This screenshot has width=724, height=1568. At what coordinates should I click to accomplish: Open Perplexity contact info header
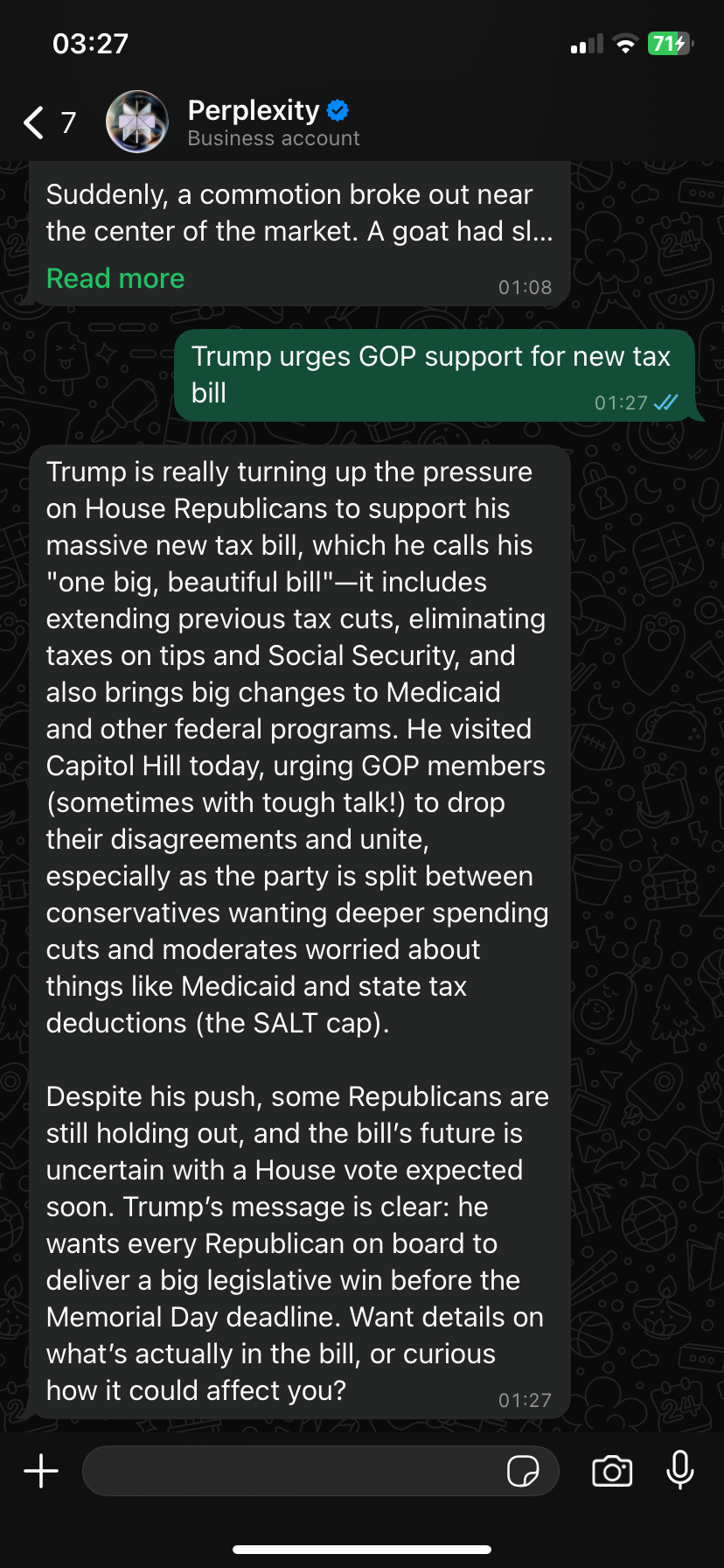click(x=273, y=122)
